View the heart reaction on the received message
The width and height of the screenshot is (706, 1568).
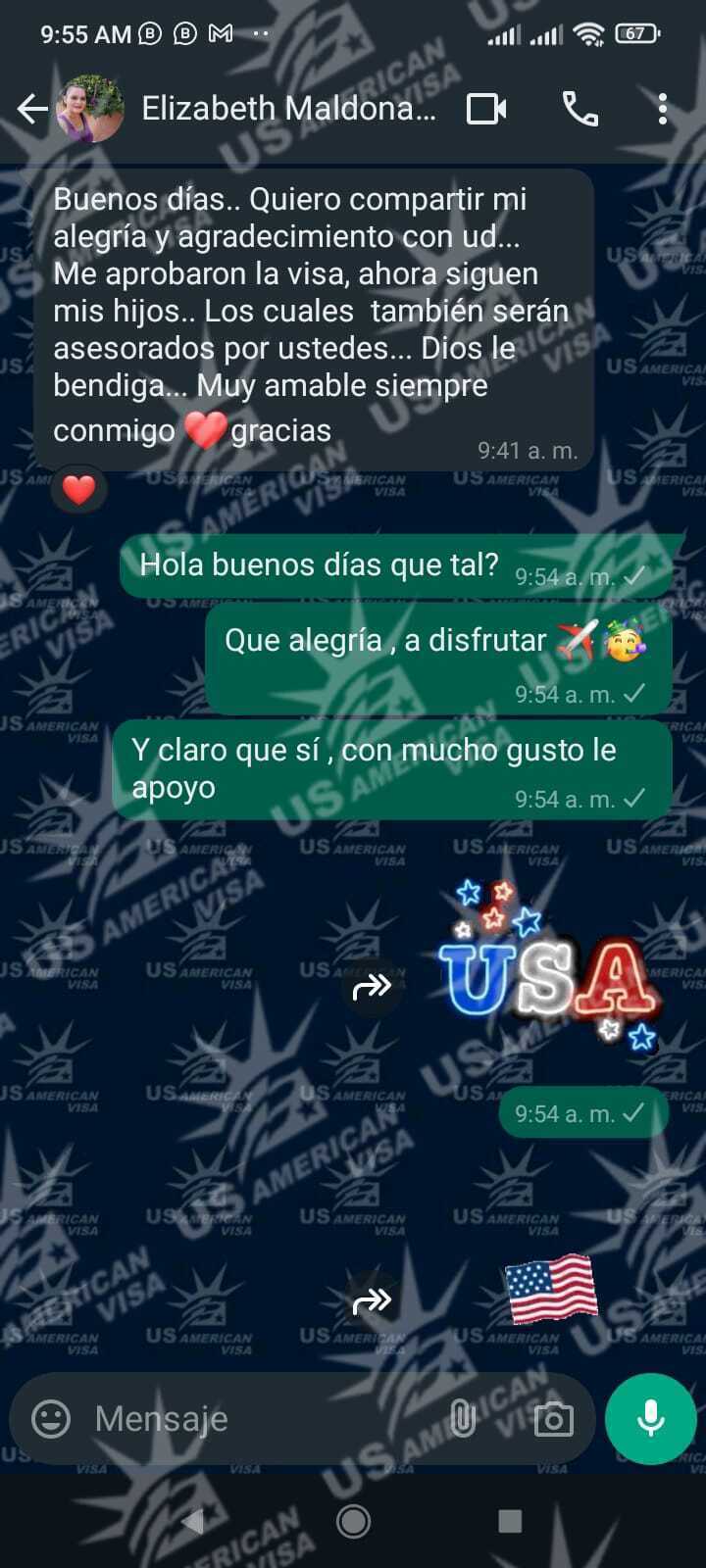click(78, 488)
